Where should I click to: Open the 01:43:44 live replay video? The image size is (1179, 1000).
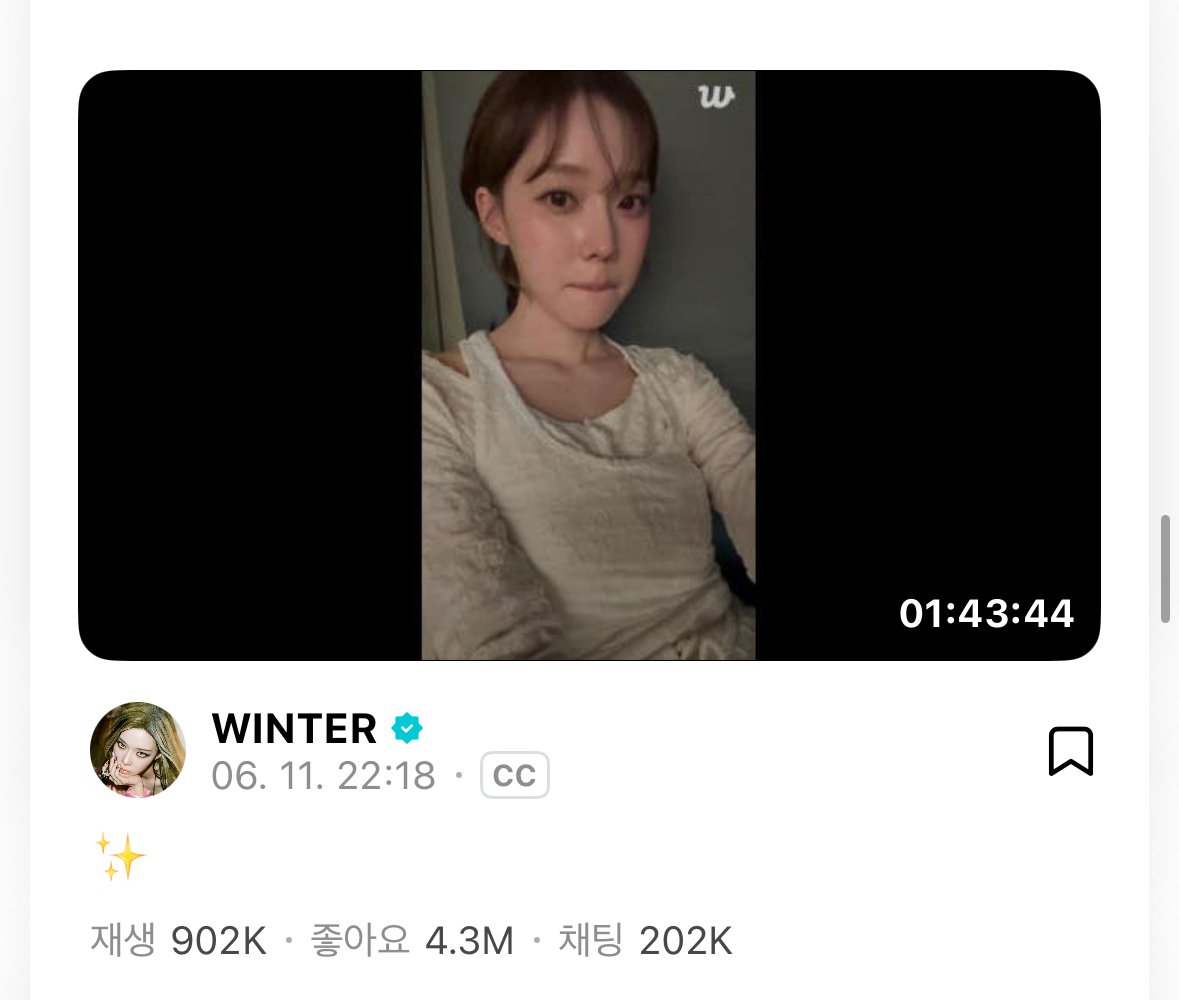[x=588, y=365]
